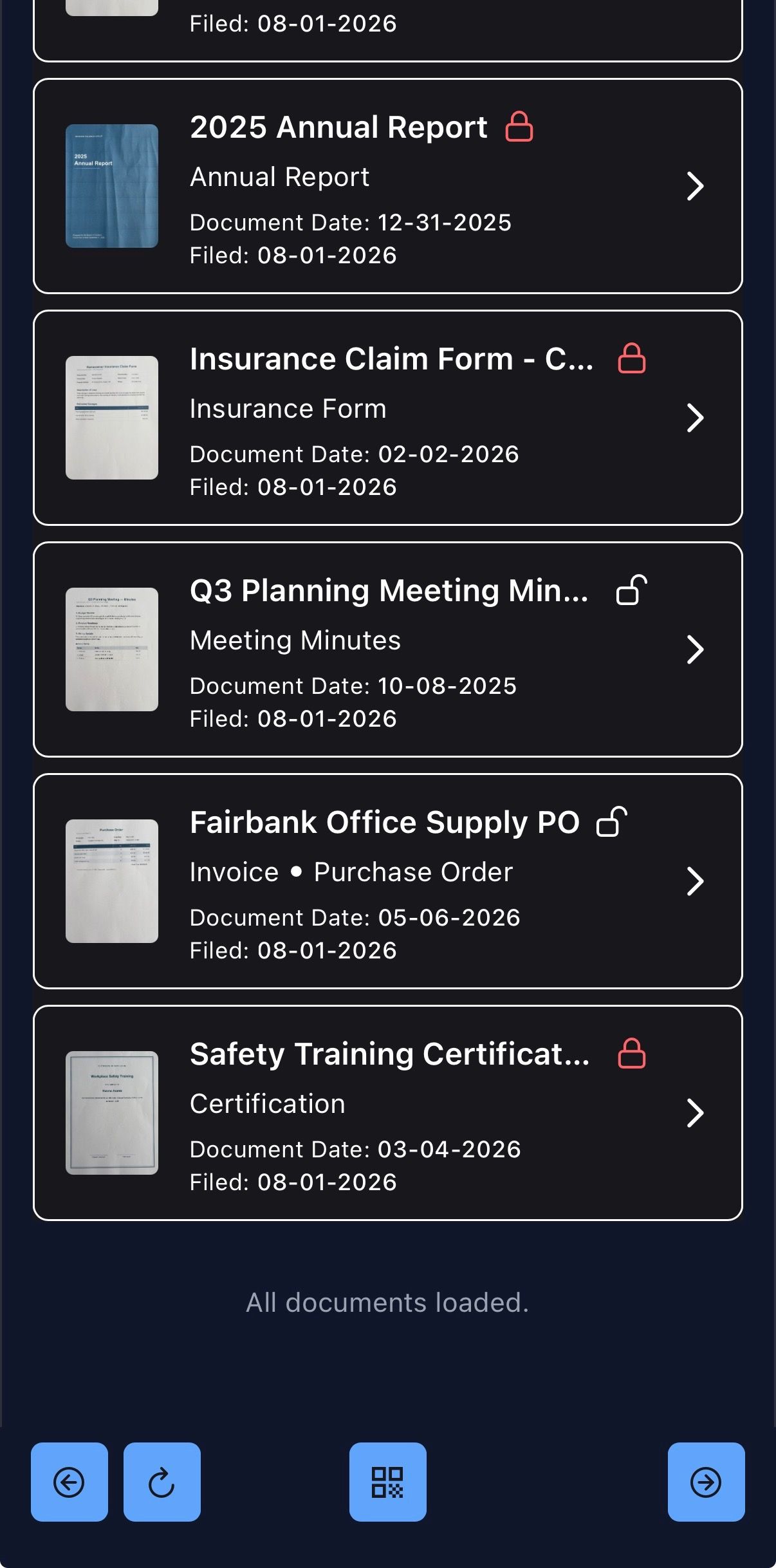Tap the lock icon on Insurance Claim Form
This screenshot has height=1568, width=776.
(632, 358)
